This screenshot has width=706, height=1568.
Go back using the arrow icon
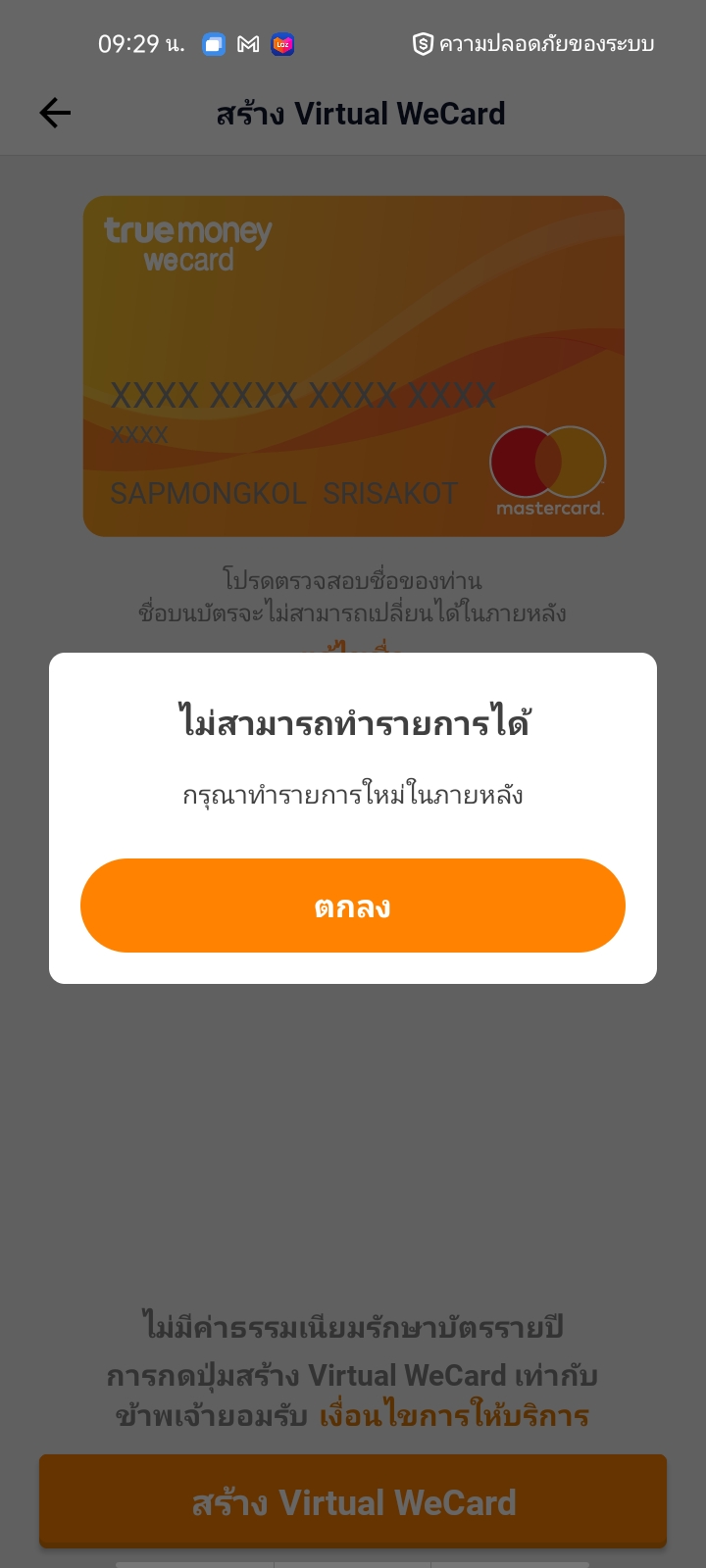55,114
